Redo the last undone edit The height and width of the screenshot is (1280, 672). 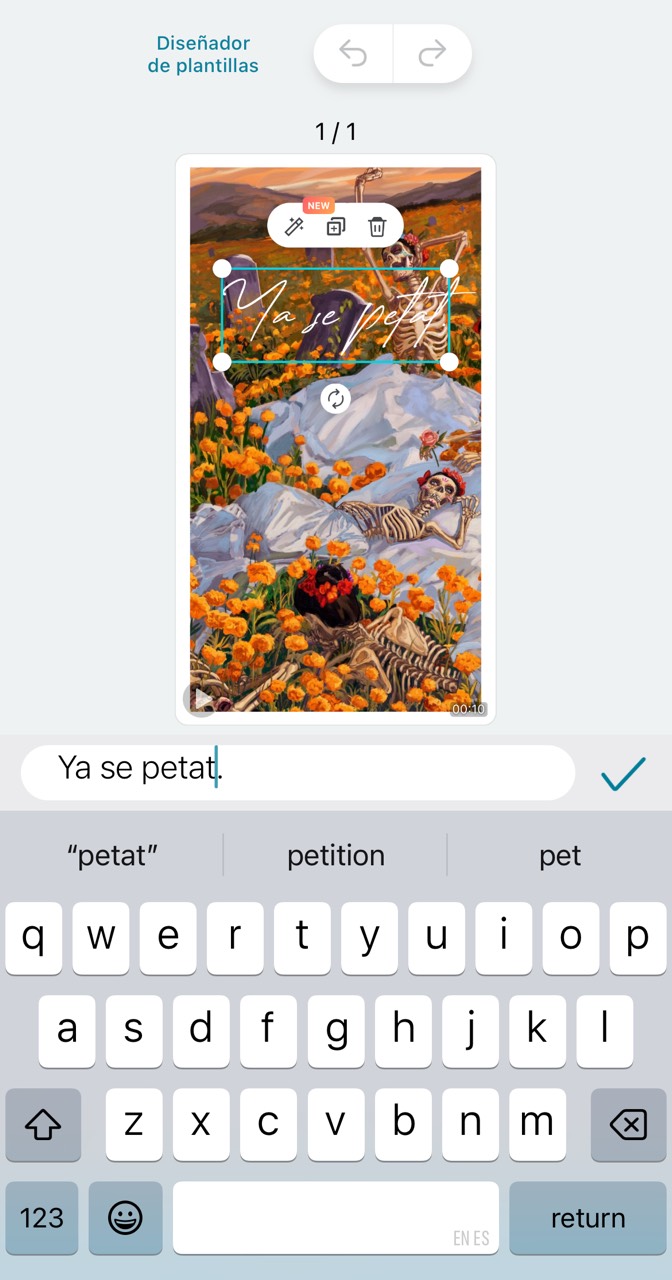point(432,54)
